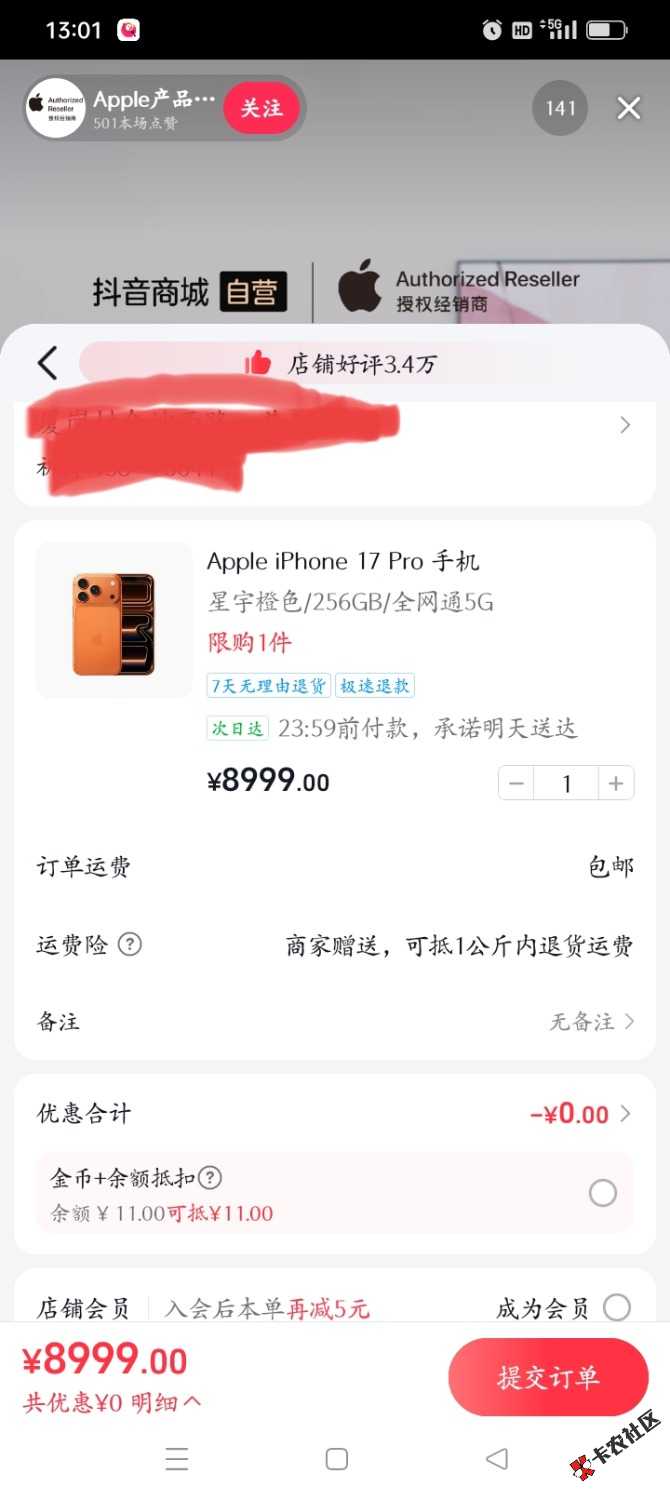The width and height of the screenshot is (670, 1500).
Task: Open the iPhone 17 Pro product thumbnail
Action: coord(114,620)
